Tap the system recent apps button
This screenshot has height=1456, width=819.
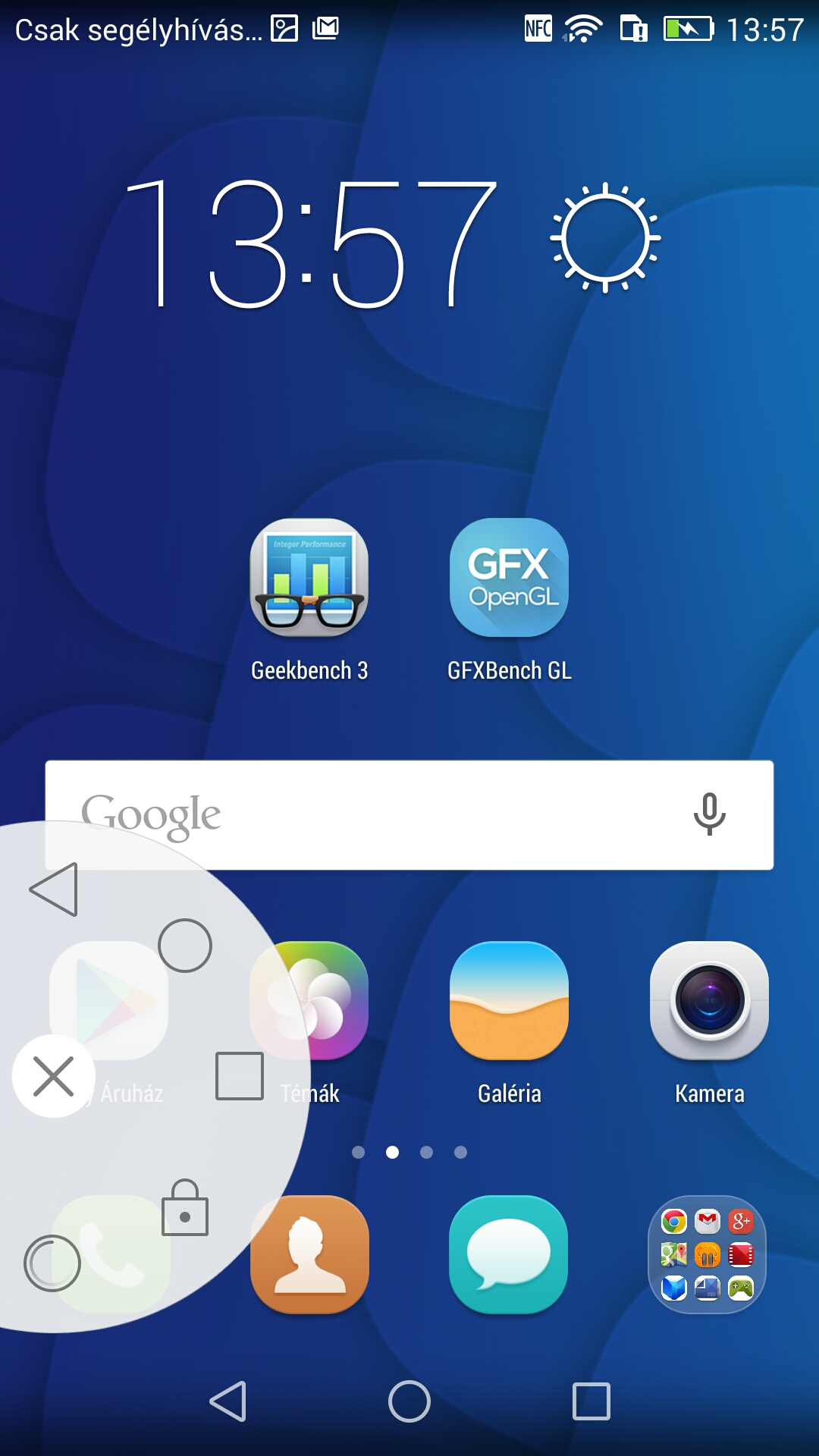pos(591,1401)
